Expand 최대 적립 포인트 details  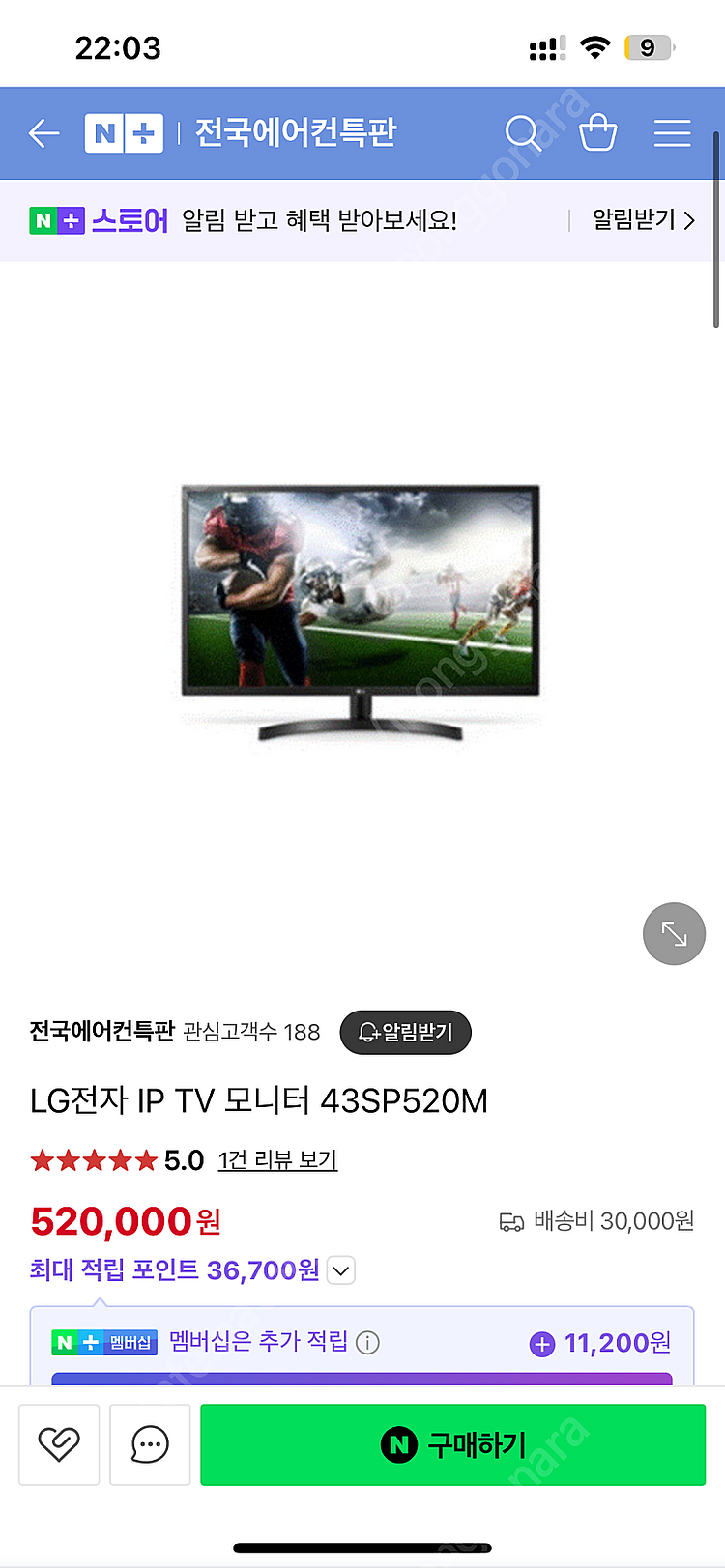click(340, 1270)
